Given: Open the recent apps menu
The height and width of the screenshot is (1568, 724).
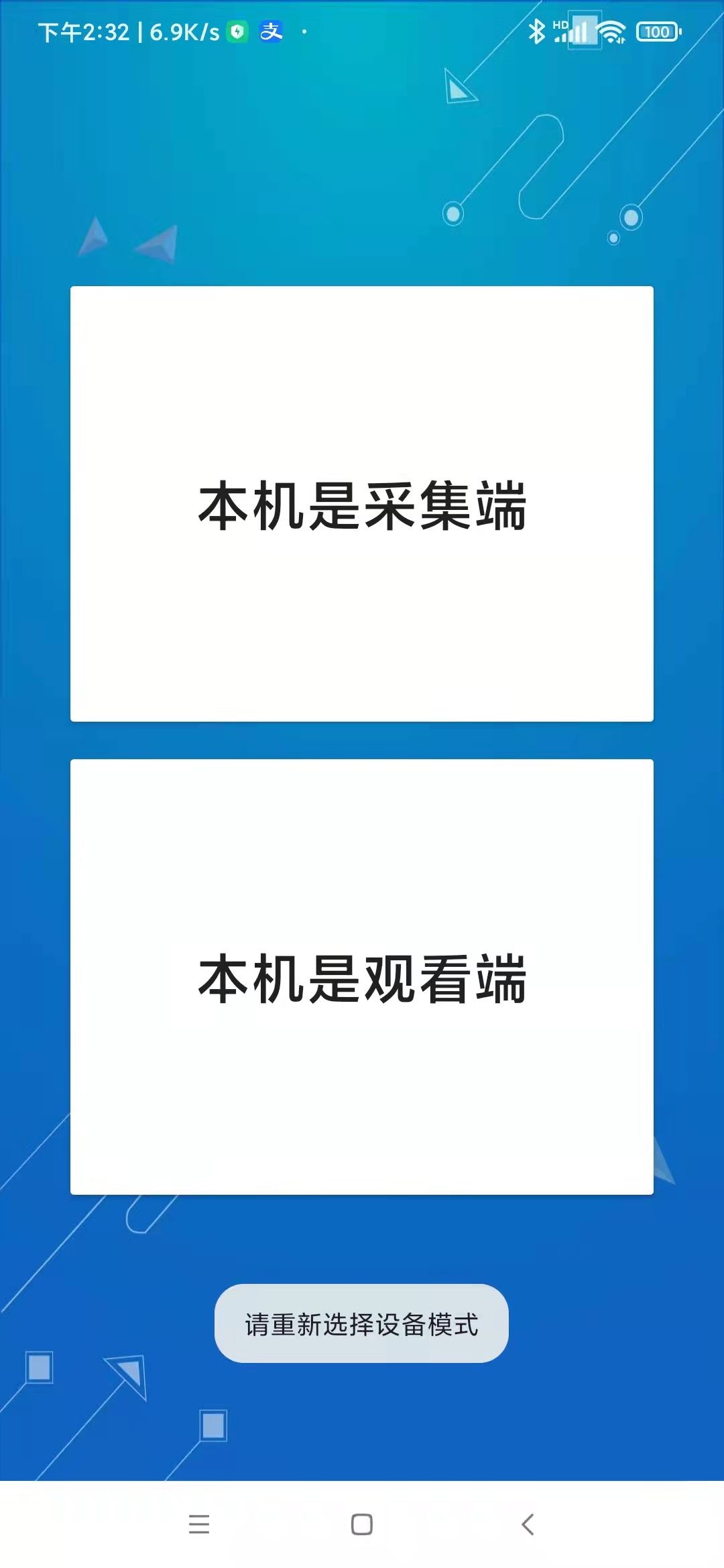Looking at the screenshot, I should coord(199,1524).
